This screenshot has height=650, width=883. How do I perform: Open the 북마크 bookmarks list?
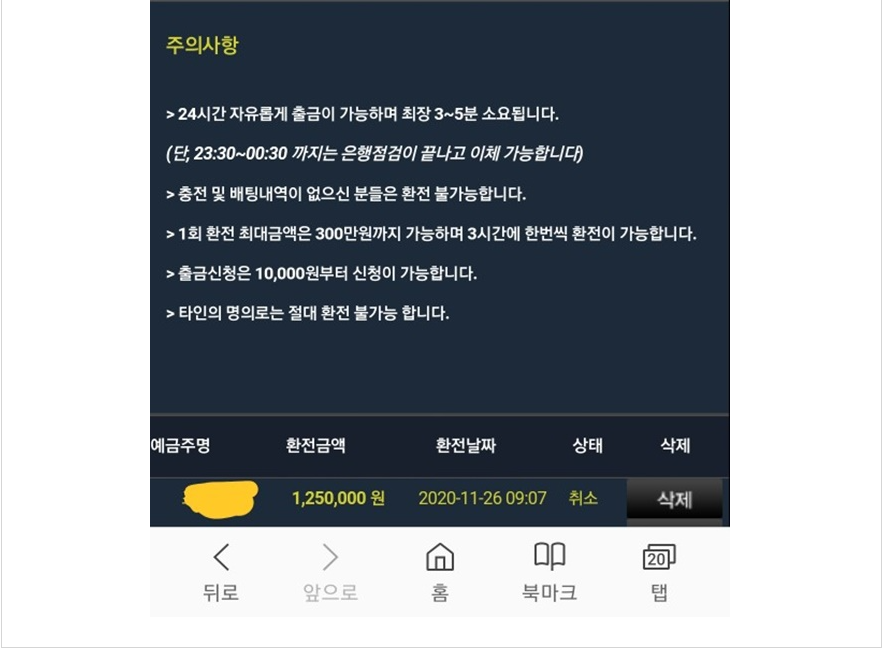[549, 571]
